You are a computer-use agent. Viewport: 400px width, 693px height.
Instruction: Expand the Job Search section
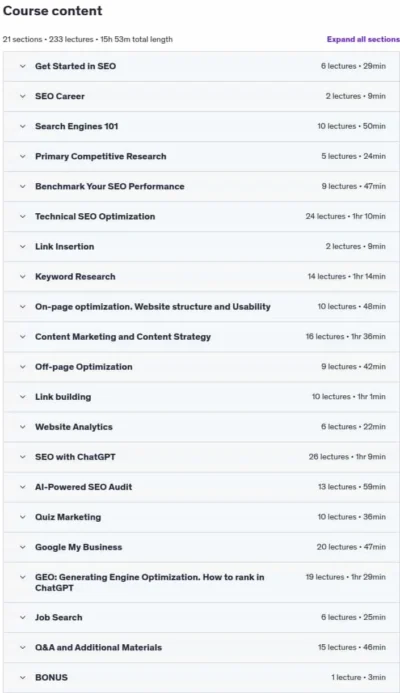[201, 617]
